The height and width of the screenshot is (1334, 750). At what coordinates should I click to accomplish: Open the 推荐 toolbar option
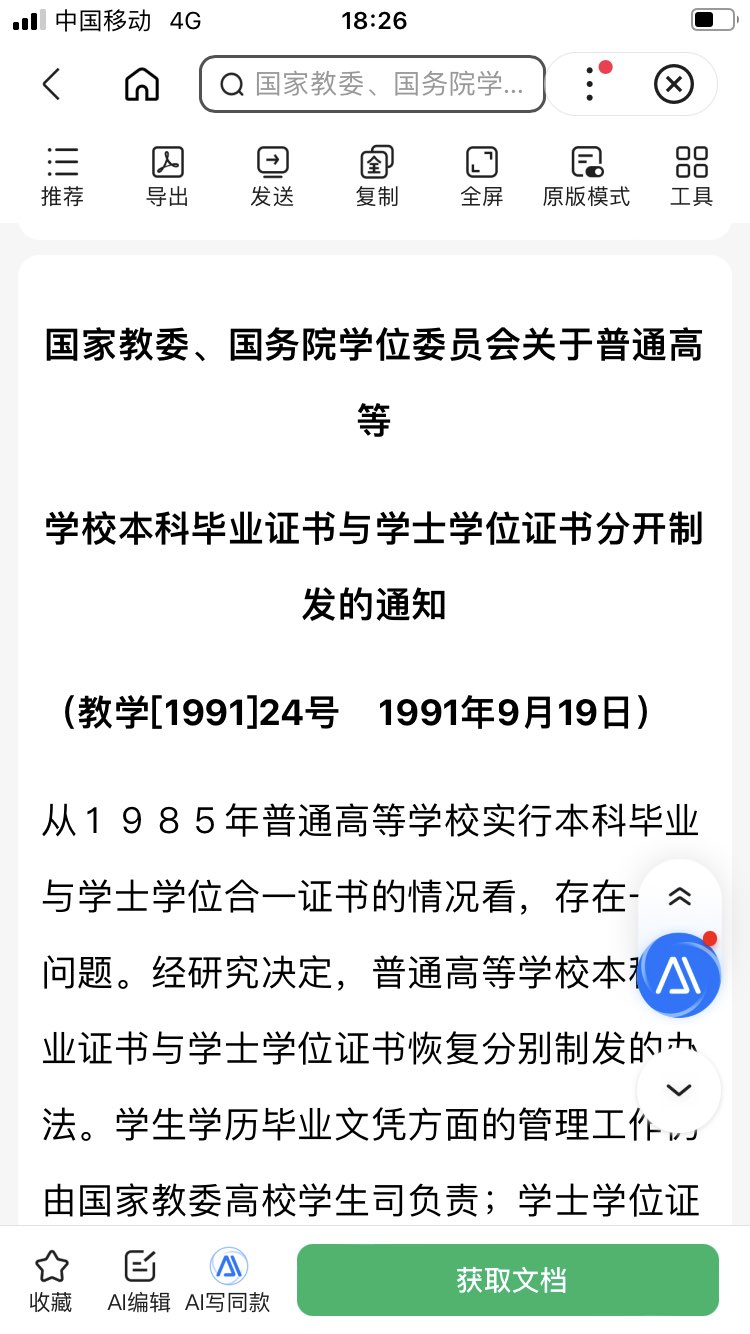(x=62, y=176)
